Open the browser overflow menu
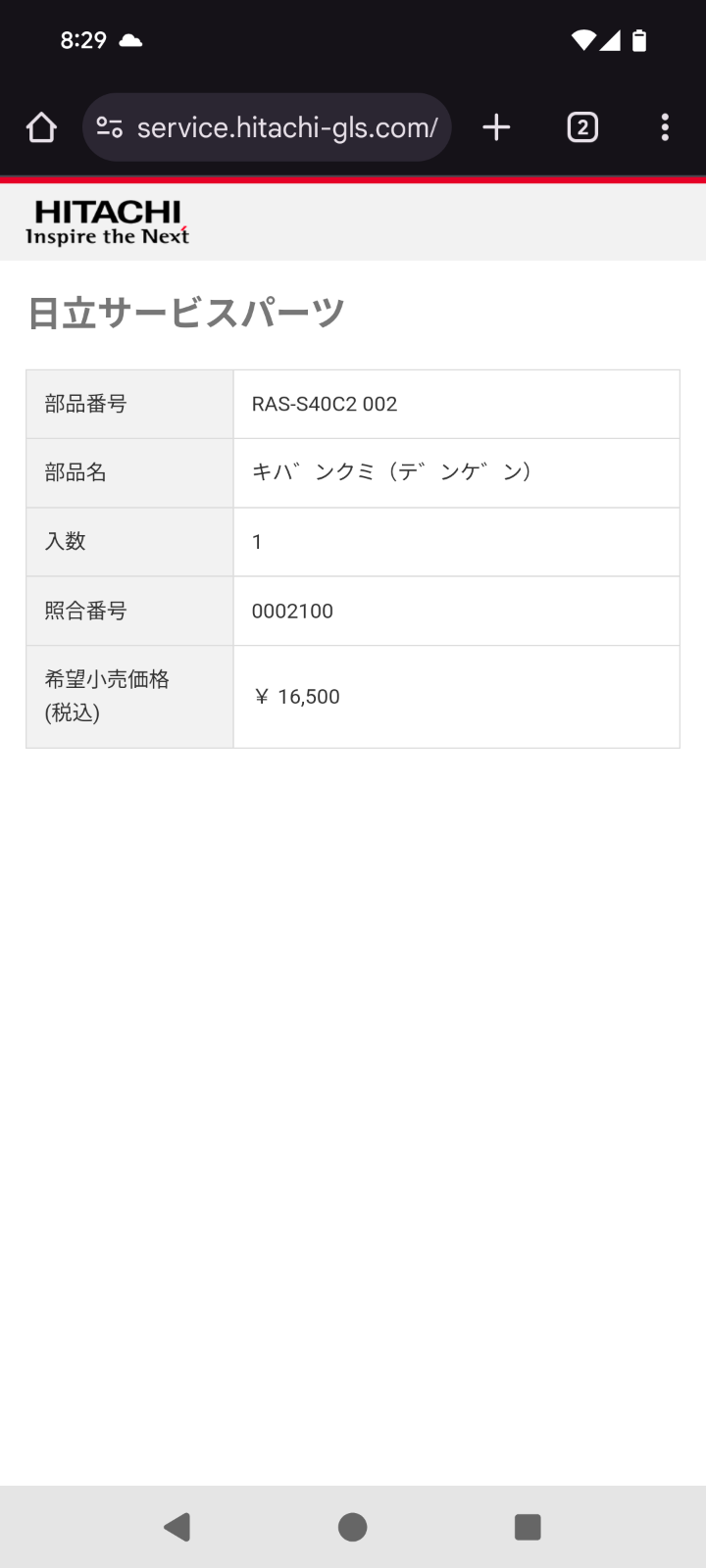Image resolution: width=706 pixels, height=1568 pixels. 665,127
